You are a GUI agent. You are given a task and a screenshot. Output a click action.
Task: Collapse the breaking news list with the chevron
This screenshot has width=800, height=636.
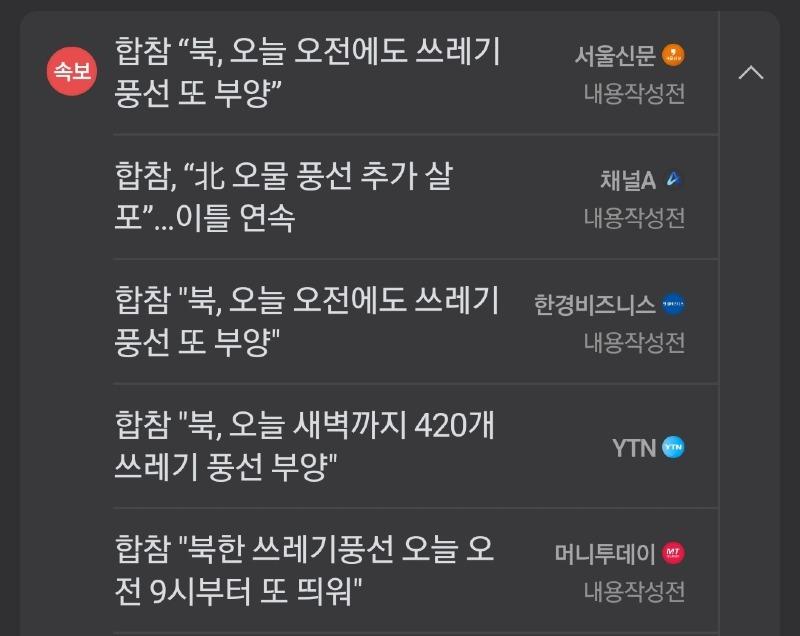click(x=750, y=73)
